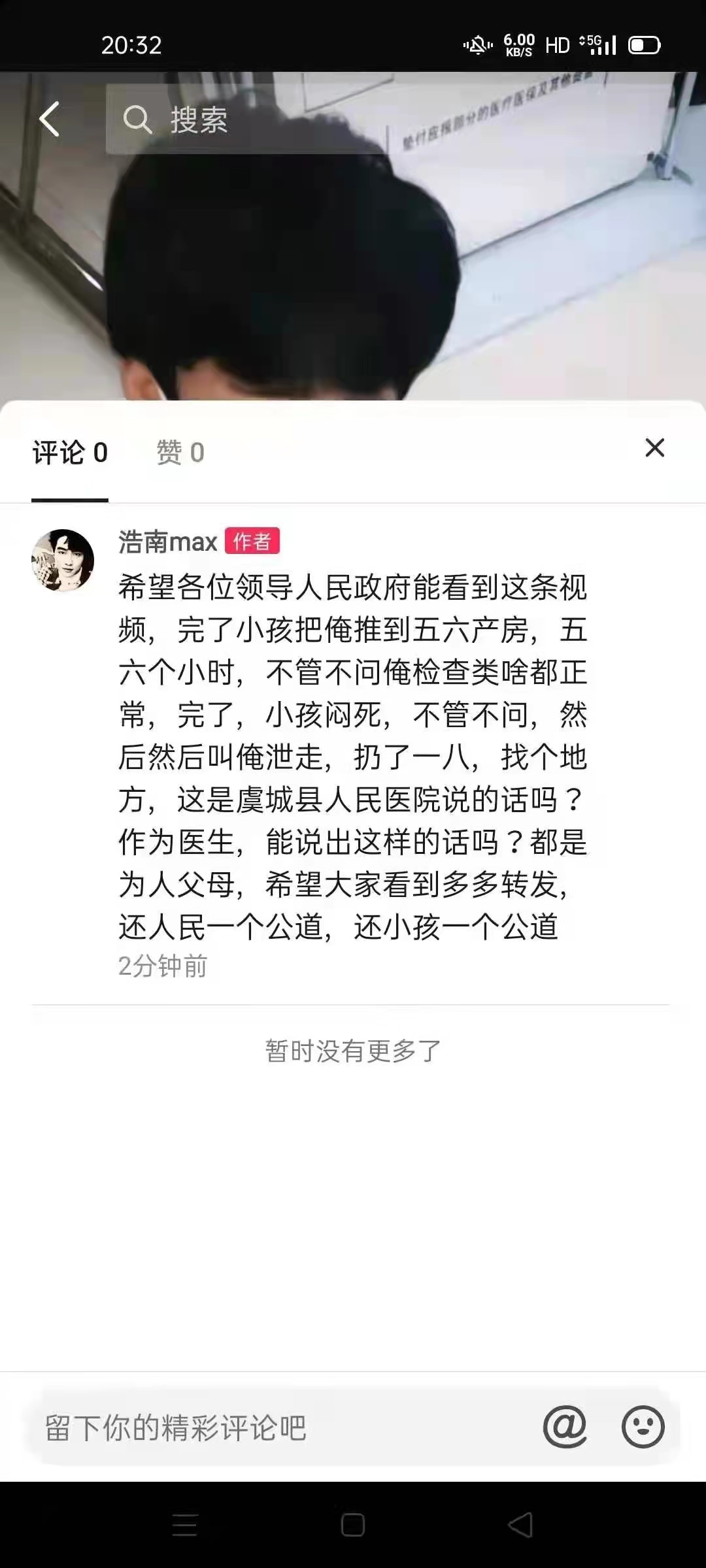Close the comments panel

(654, 448)
